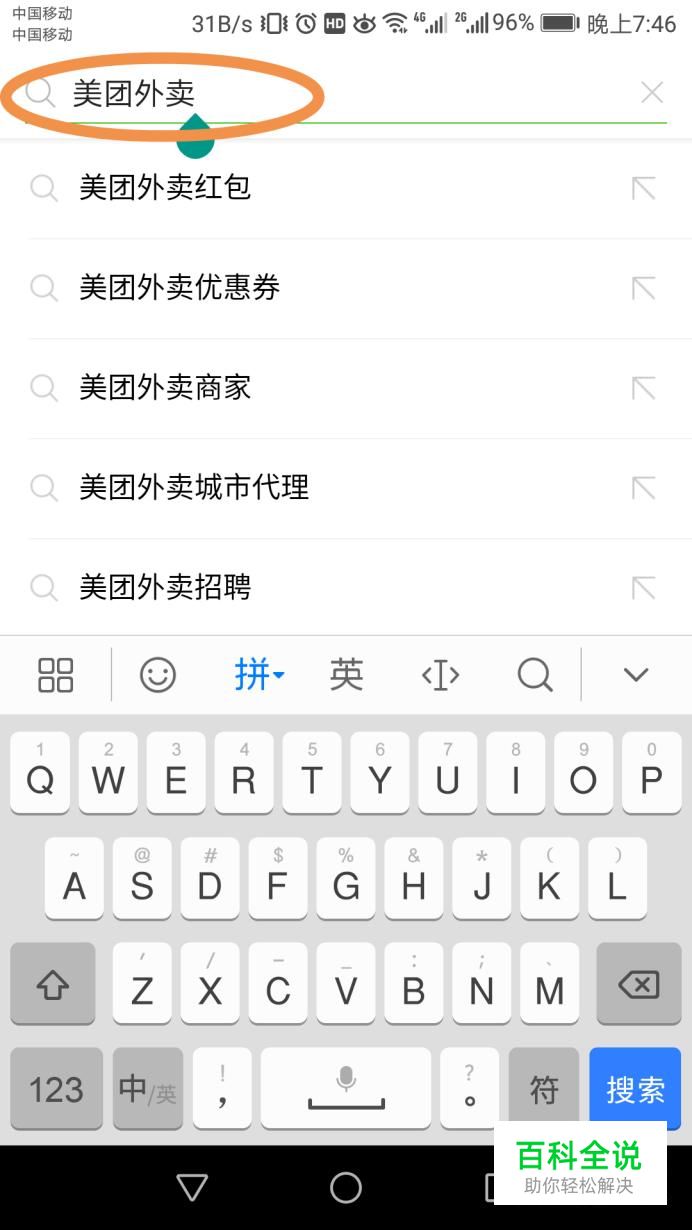This screenshot has height=1230, width=692.
Task: Tap the 符 symbols key
Action: 544,1089
